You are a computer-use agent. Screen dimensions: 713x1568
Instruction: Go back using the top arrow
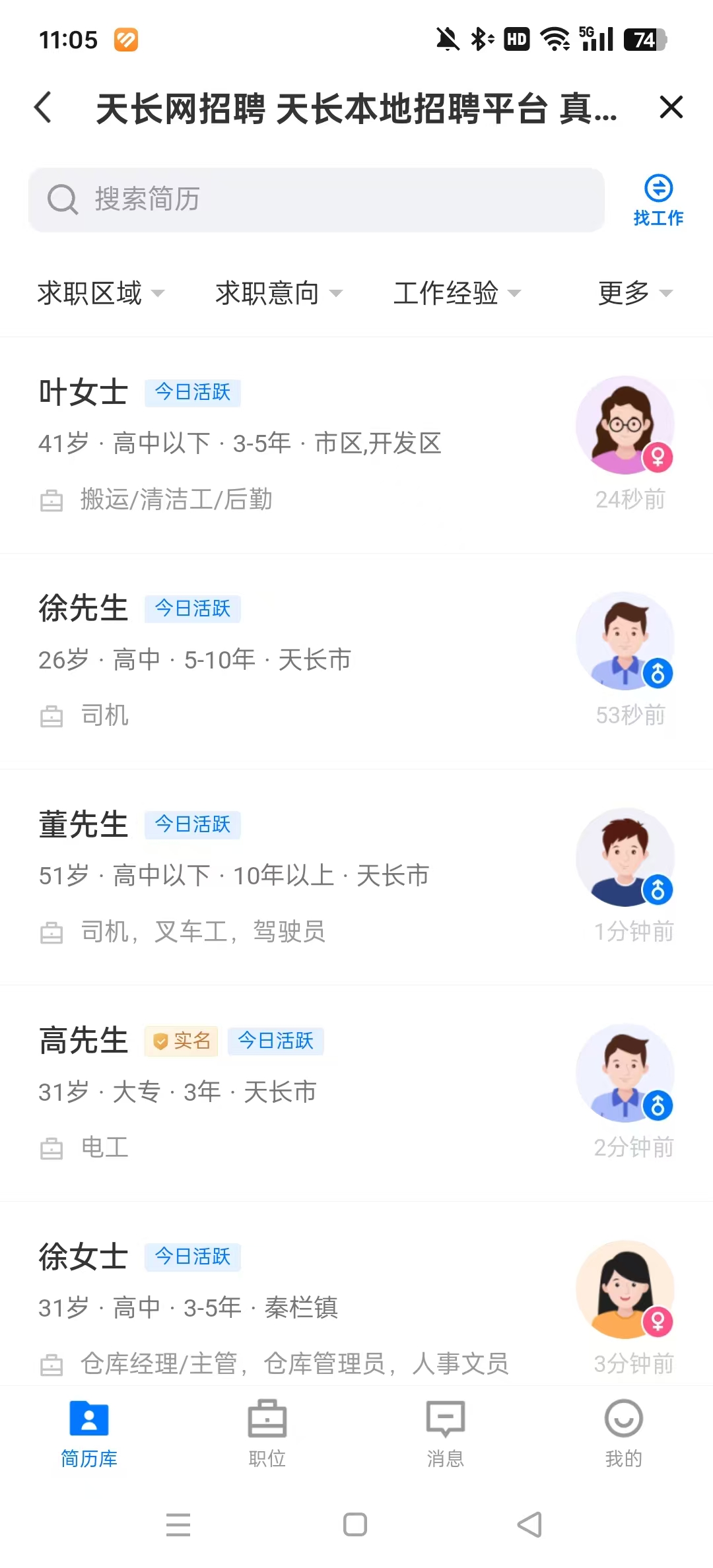tap(44, 108)
